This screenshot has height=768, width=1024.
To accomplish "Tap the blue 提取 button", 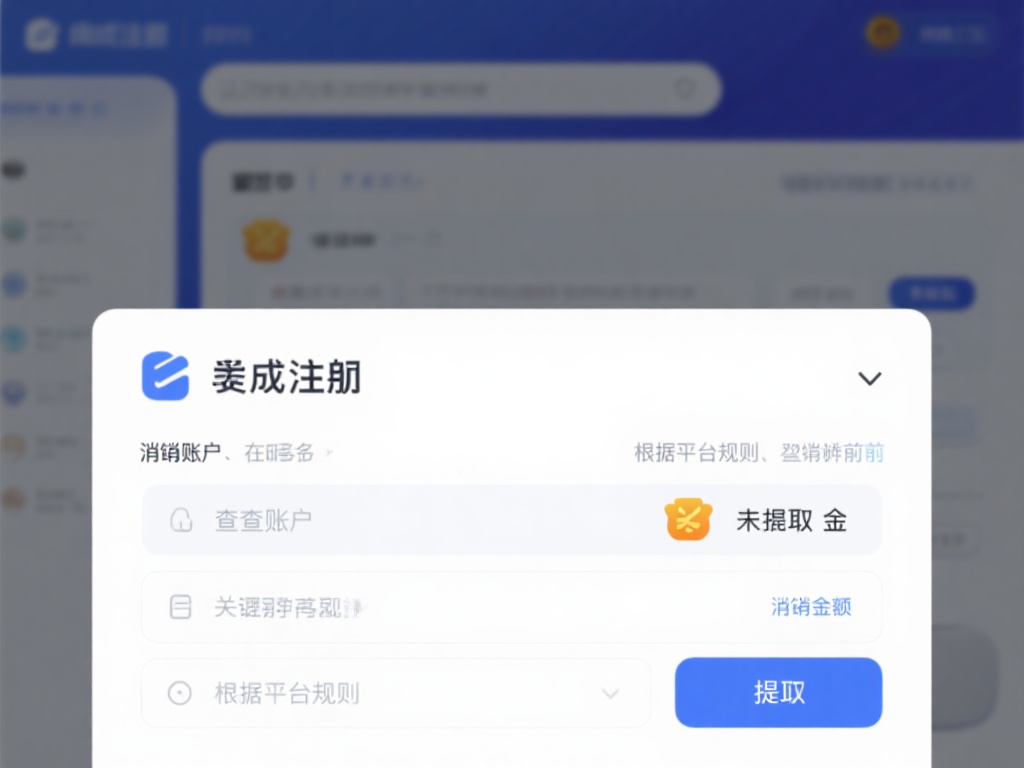I will tap(778, 692).
